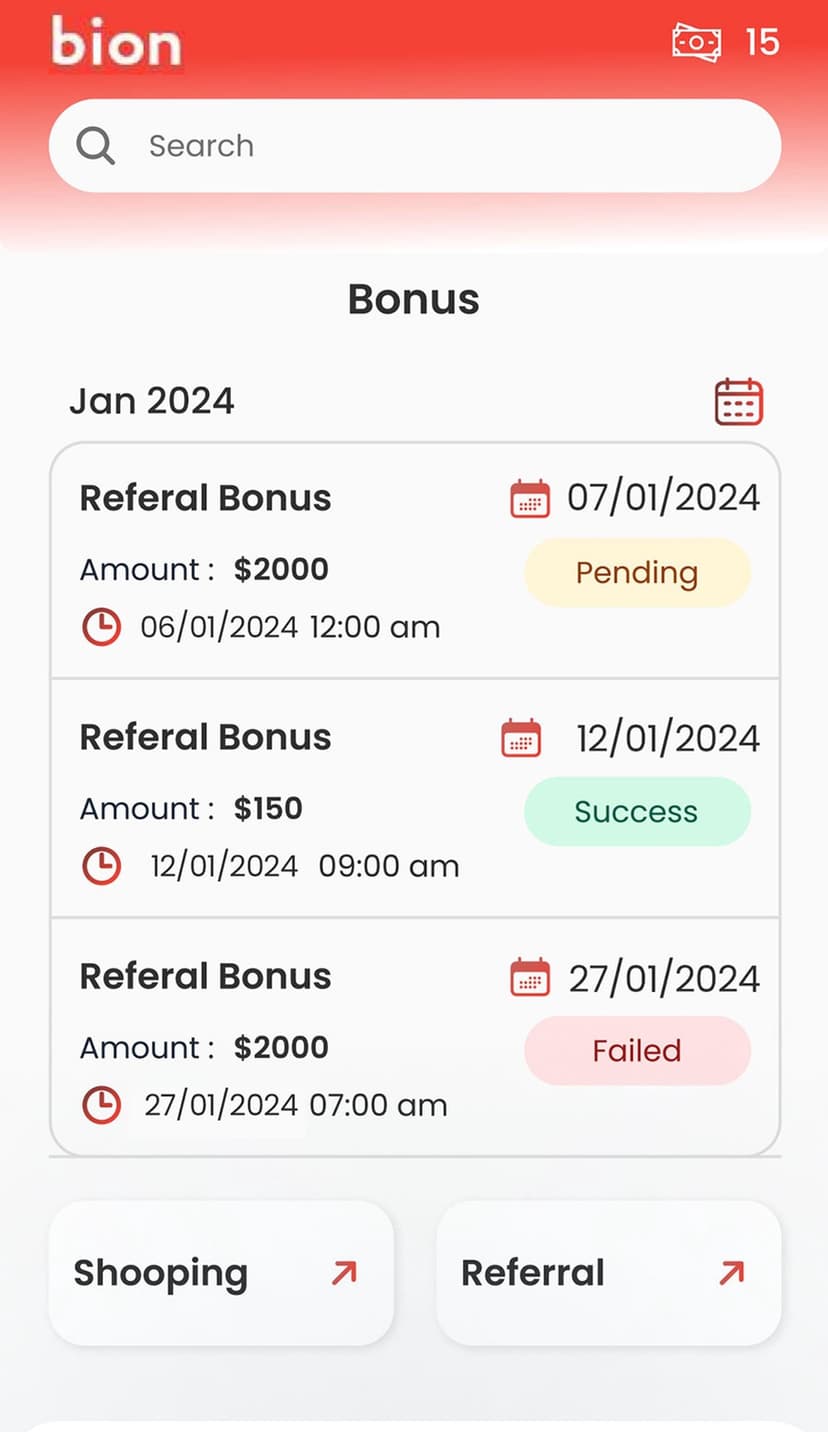Tap the search field
The image size is (828, 1432).
pos(414,146)
